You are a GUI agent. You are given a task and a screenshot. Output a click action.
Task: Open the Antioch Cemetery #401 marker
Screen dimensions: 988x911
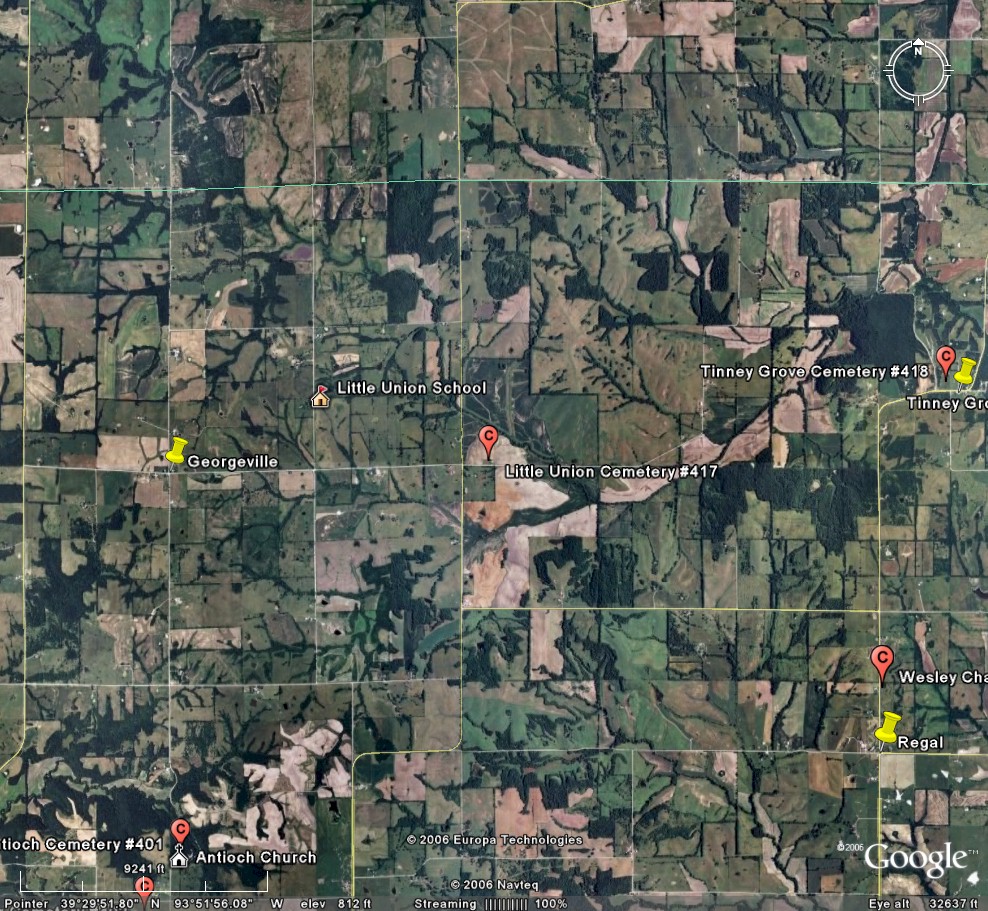180,831
